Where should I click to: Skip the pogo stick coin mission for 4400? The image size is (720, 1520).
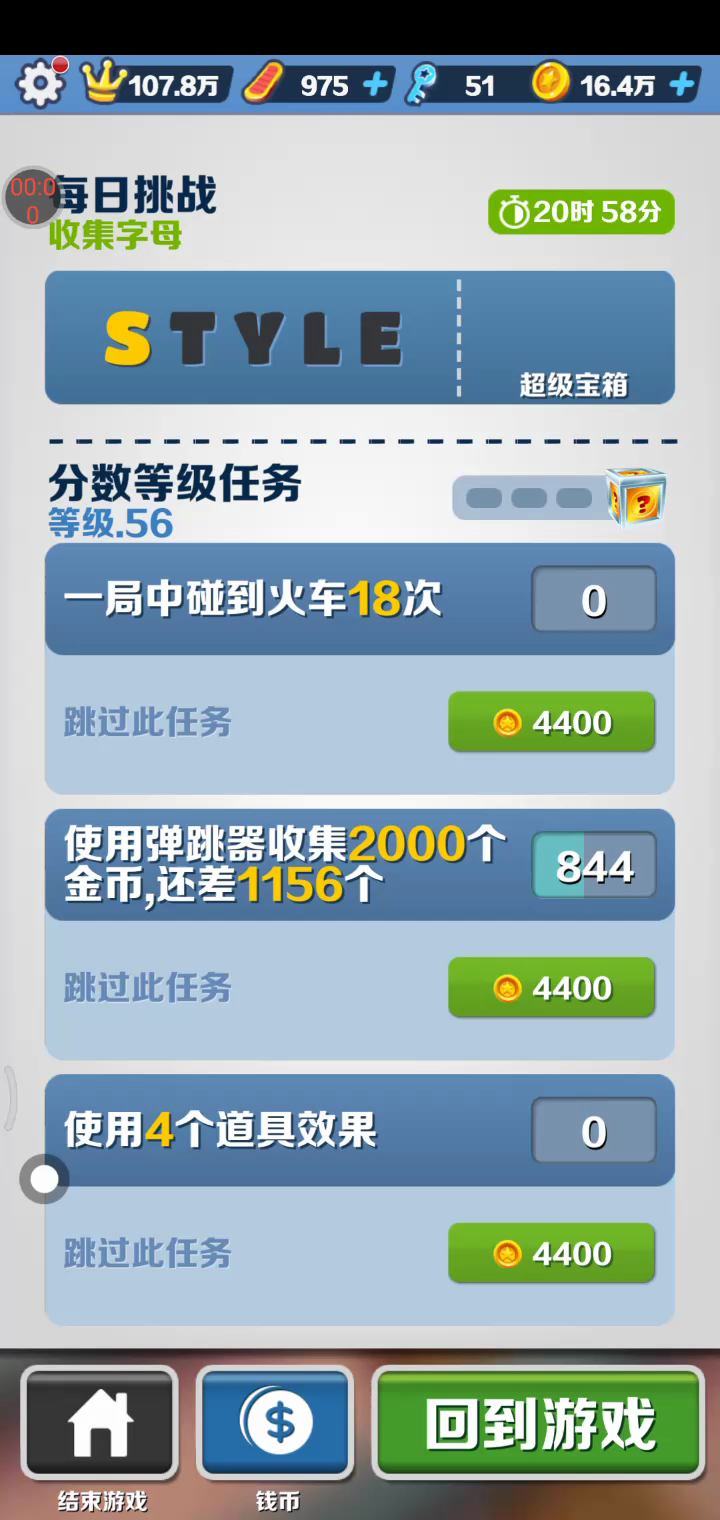pyautogui.click(x=551, y=988)
